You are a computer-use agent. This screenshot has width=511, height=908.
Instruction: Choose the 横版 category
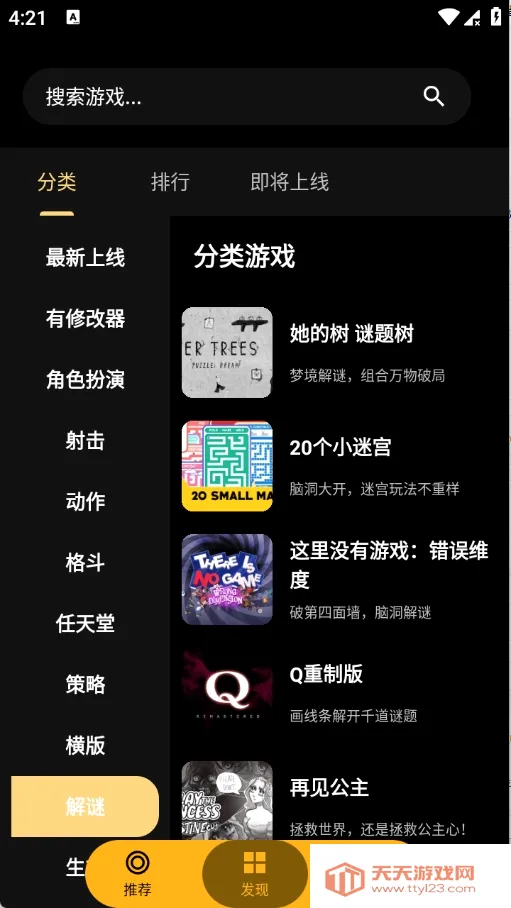[85, 746]
